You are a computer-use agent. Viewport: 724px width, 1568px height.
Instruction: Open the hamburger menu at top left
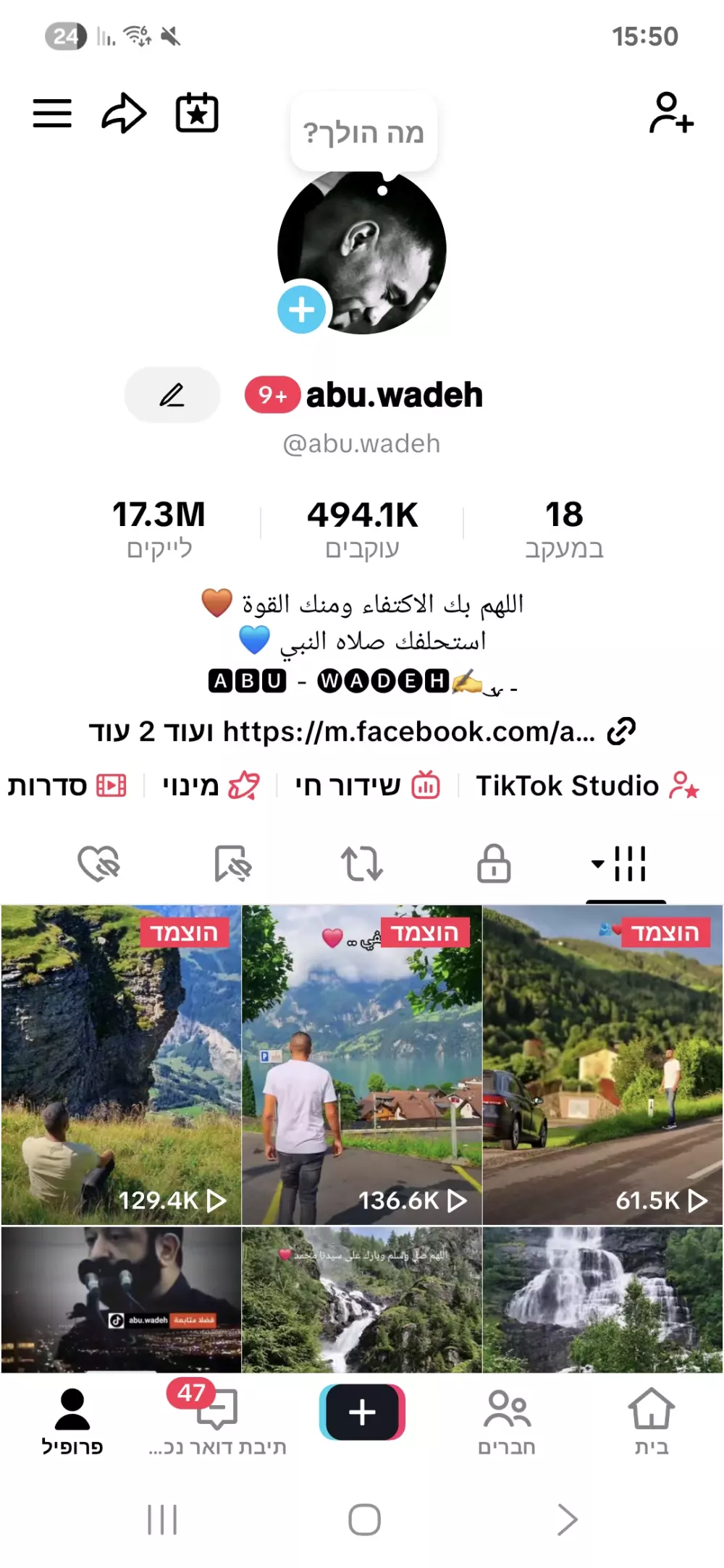(x=52, y=112)
